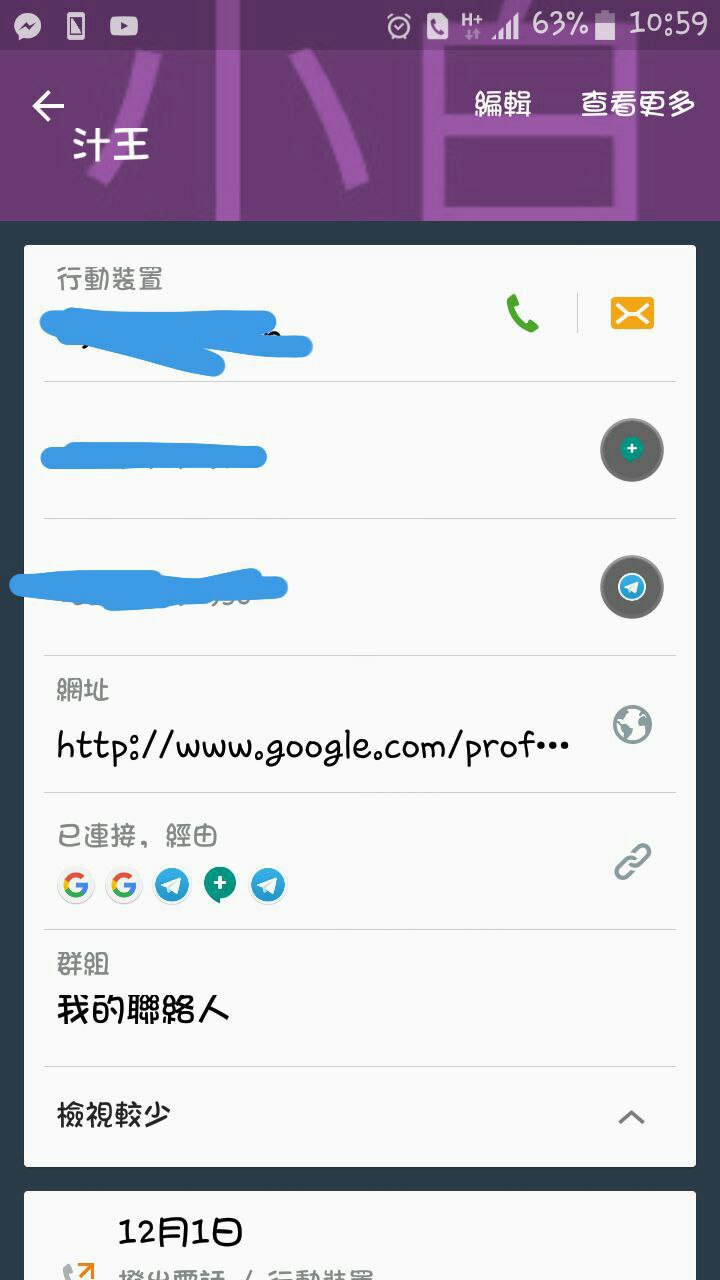720x1280 pixels.
Task: Call the mobile number
Action: click(522, 314)
